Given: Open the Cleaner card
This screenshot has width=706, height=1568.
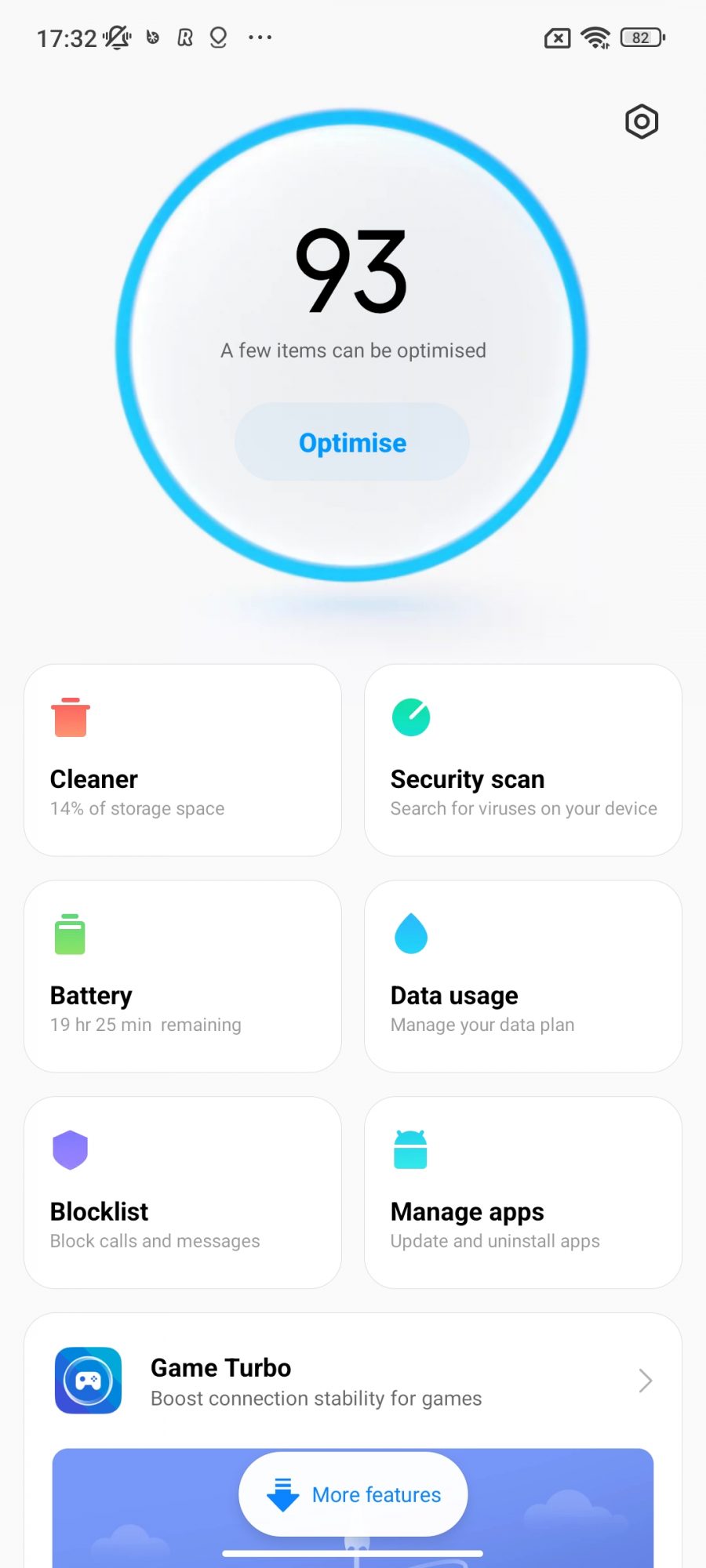Looking at the screenshot, I should pyautogui.click(x=182, y=760).
